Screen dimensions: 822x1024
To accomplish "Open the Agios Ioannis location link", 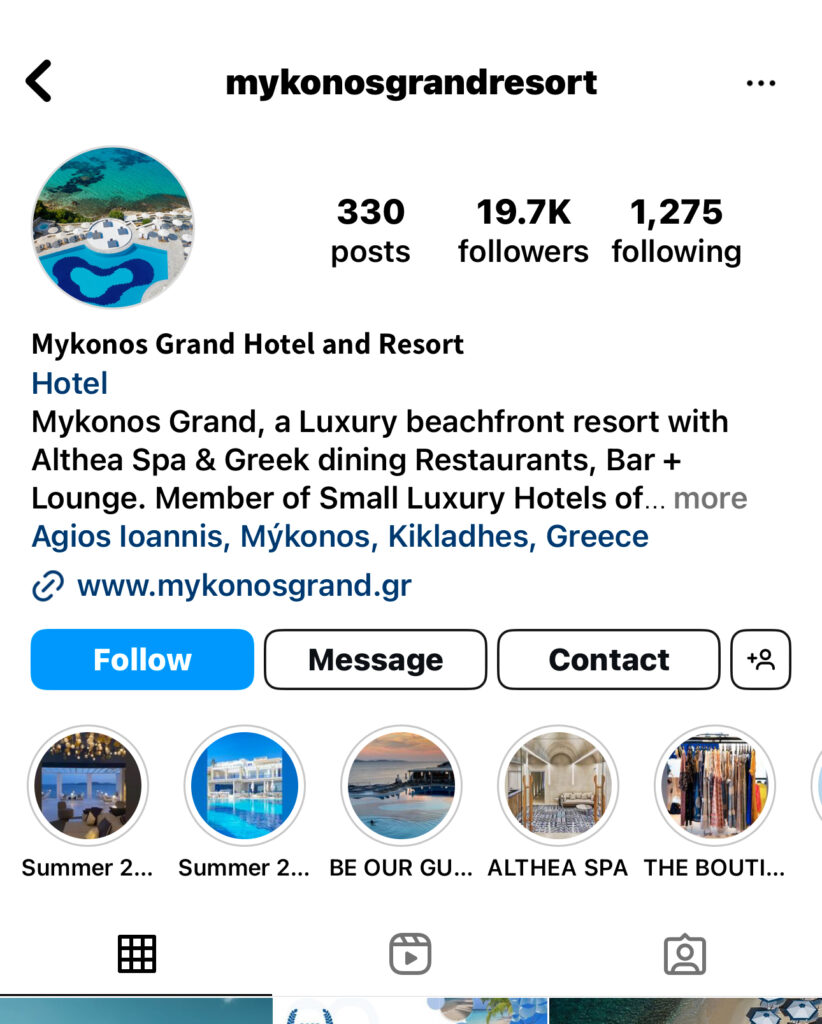I will [x=340, y=536].
